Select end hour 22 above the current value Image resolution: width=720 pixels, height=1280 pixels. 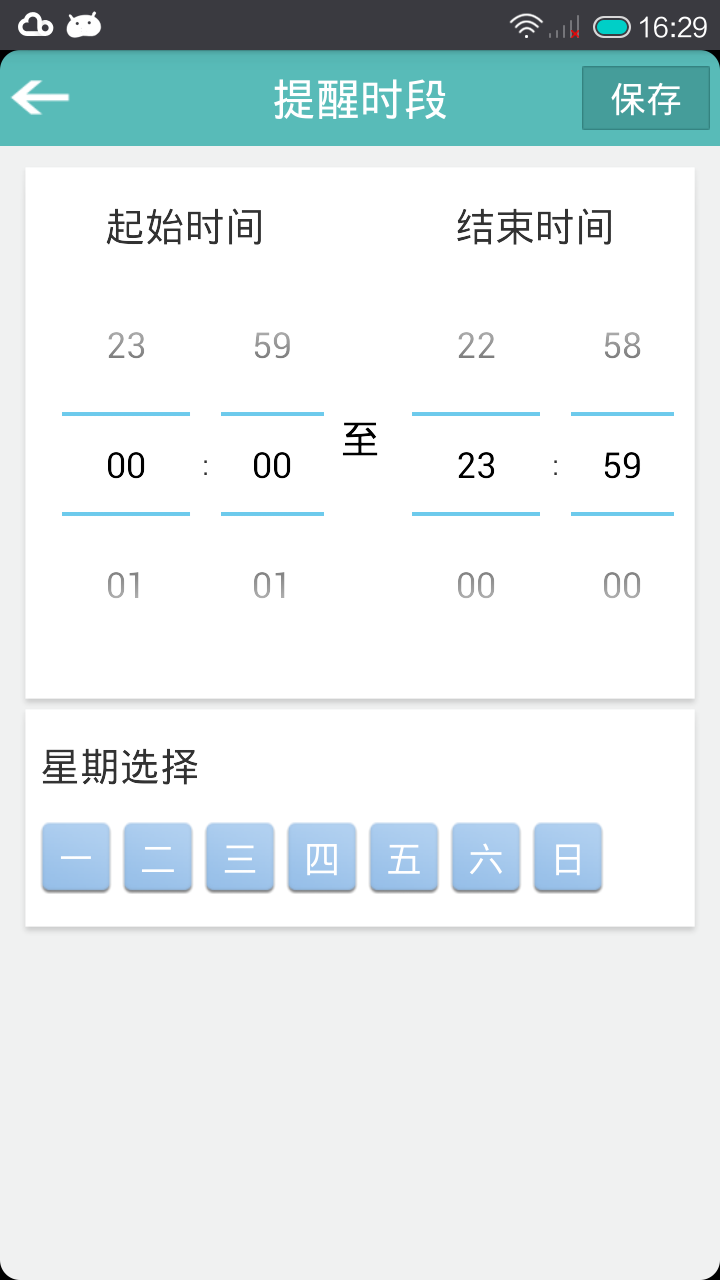pyautogui.click(x=476, y=346)
